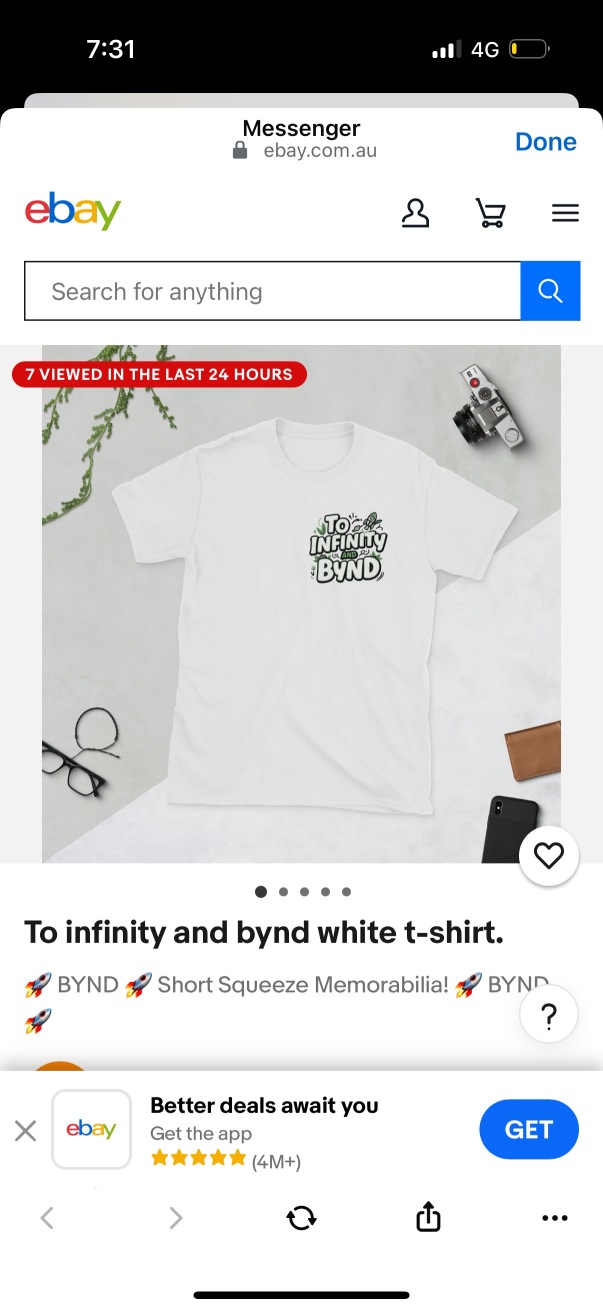This screenshot has height=1311, width=603.
Task: Open the browser more options menu
Action: (x=554, y=1217)
